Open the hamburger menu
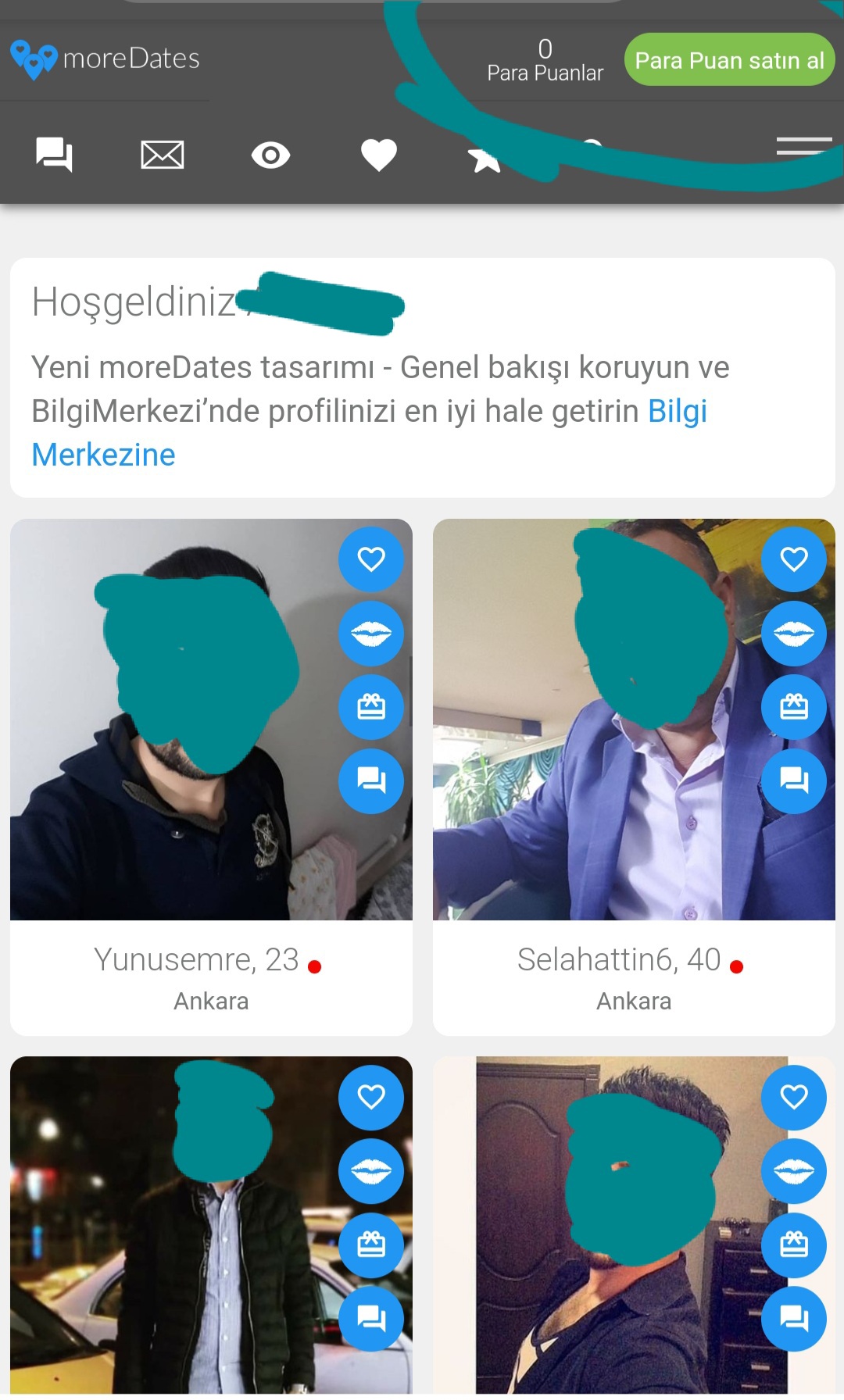Screen dimensions: 844x1400 click(803, 146)
